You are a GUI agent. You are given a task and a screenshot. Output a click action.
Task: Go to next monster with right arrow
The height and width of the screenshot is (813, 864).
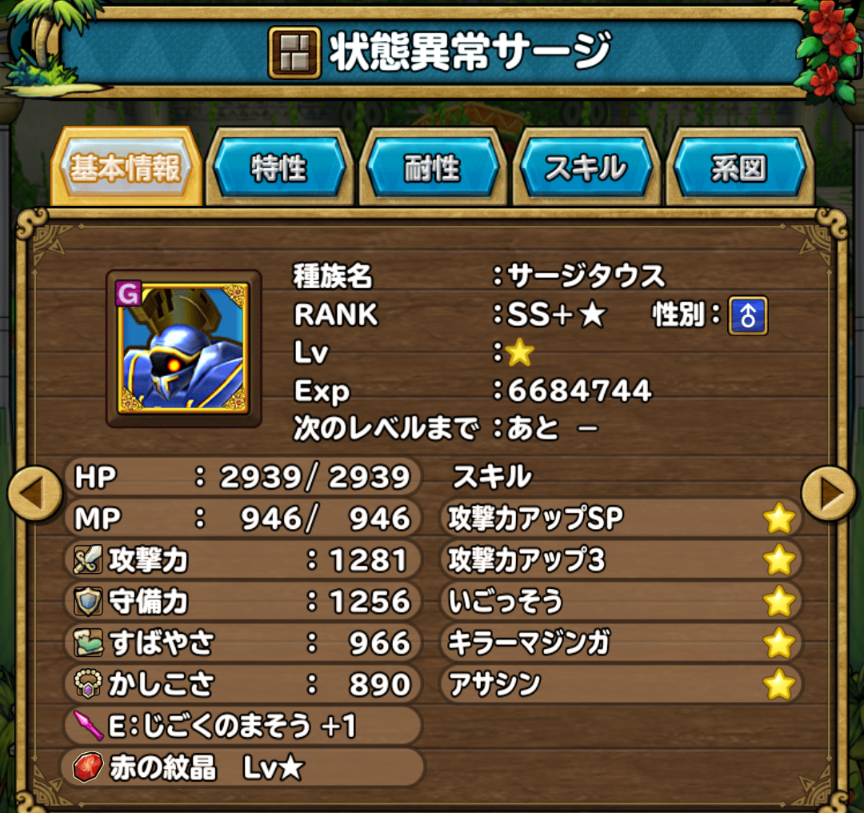830,491
